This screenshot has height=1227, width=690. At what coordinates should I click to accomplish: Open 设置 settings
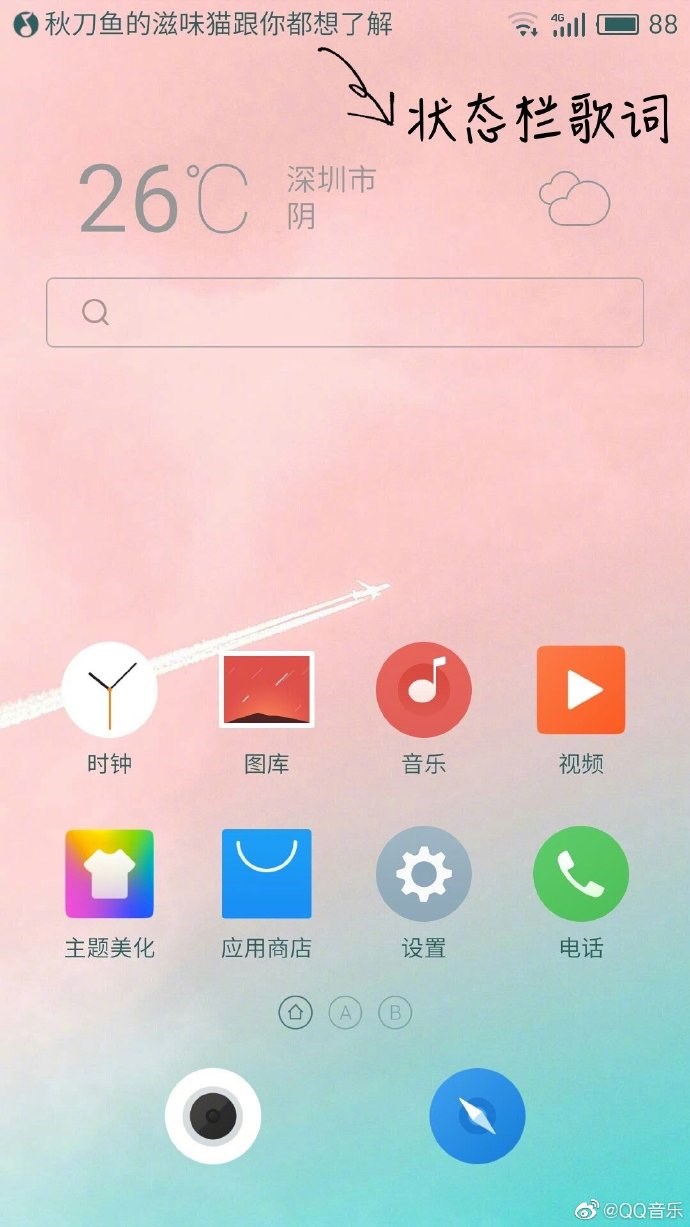pos(423,874)
